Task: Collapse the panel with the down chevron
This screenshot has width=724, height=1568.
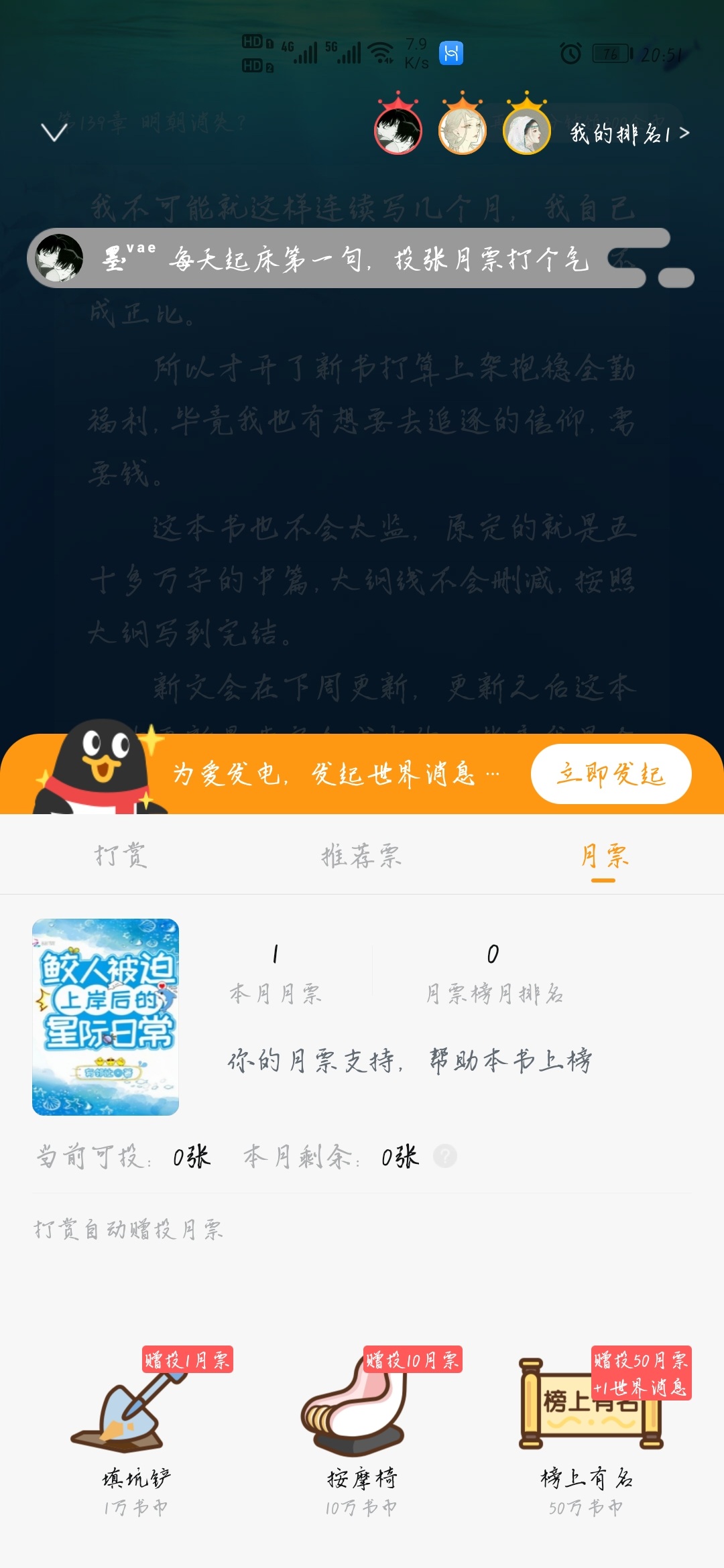Action: tap(54, 132)
